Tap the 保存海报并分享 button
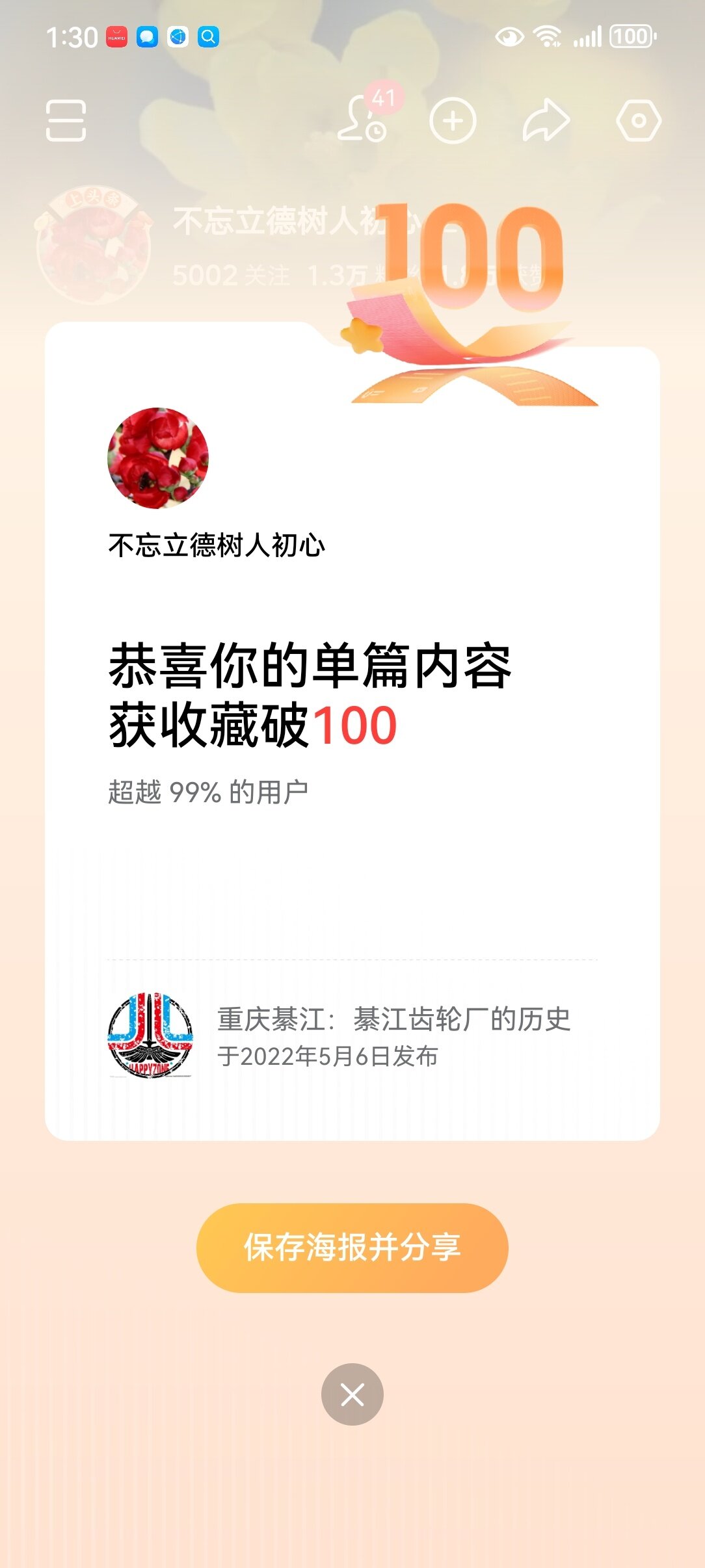The width and height of the screenshot is (705, 1568). pos(352,1248)
